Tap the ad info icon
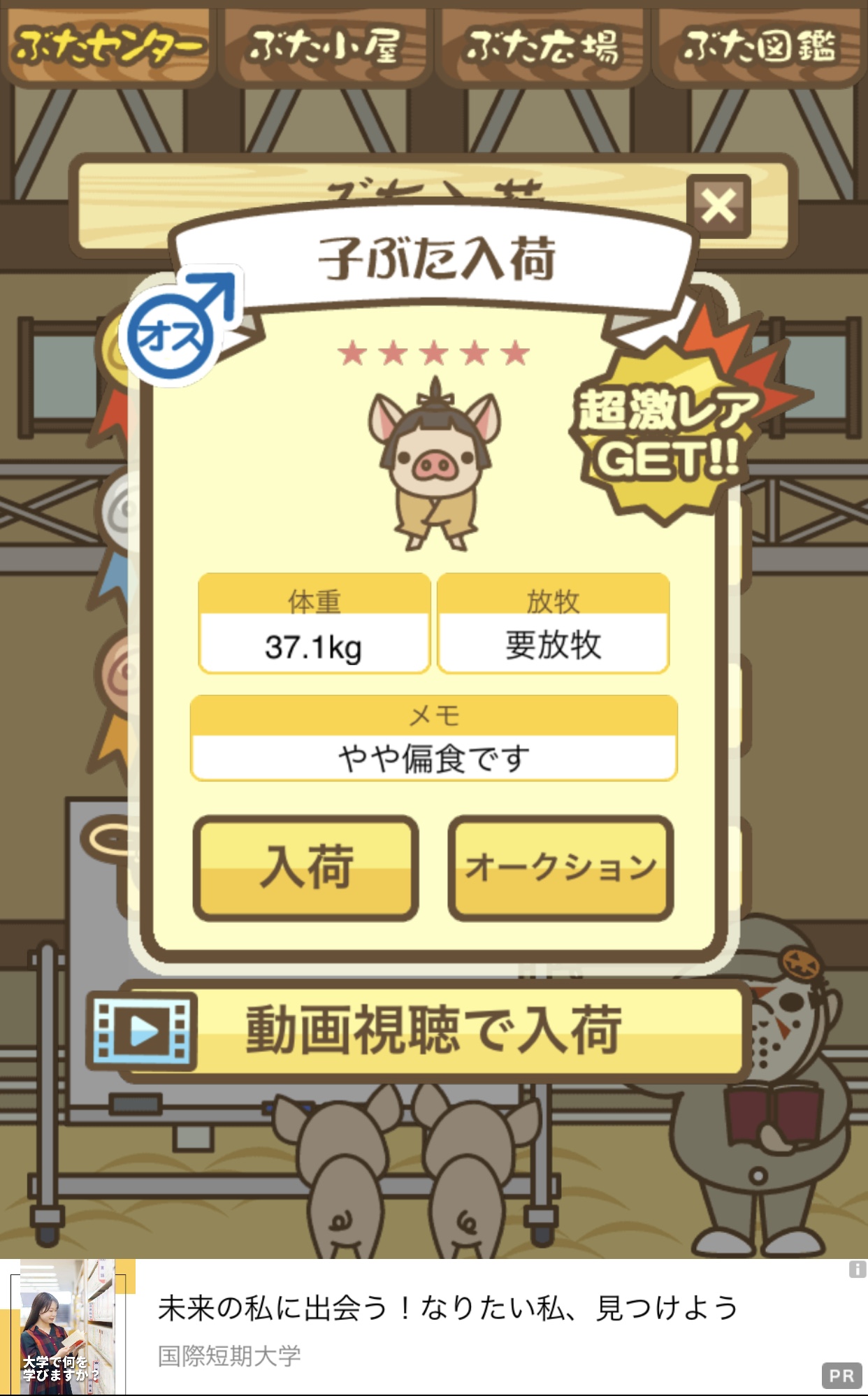This screenshot has height=1396, width=868. pos(857,1269)
